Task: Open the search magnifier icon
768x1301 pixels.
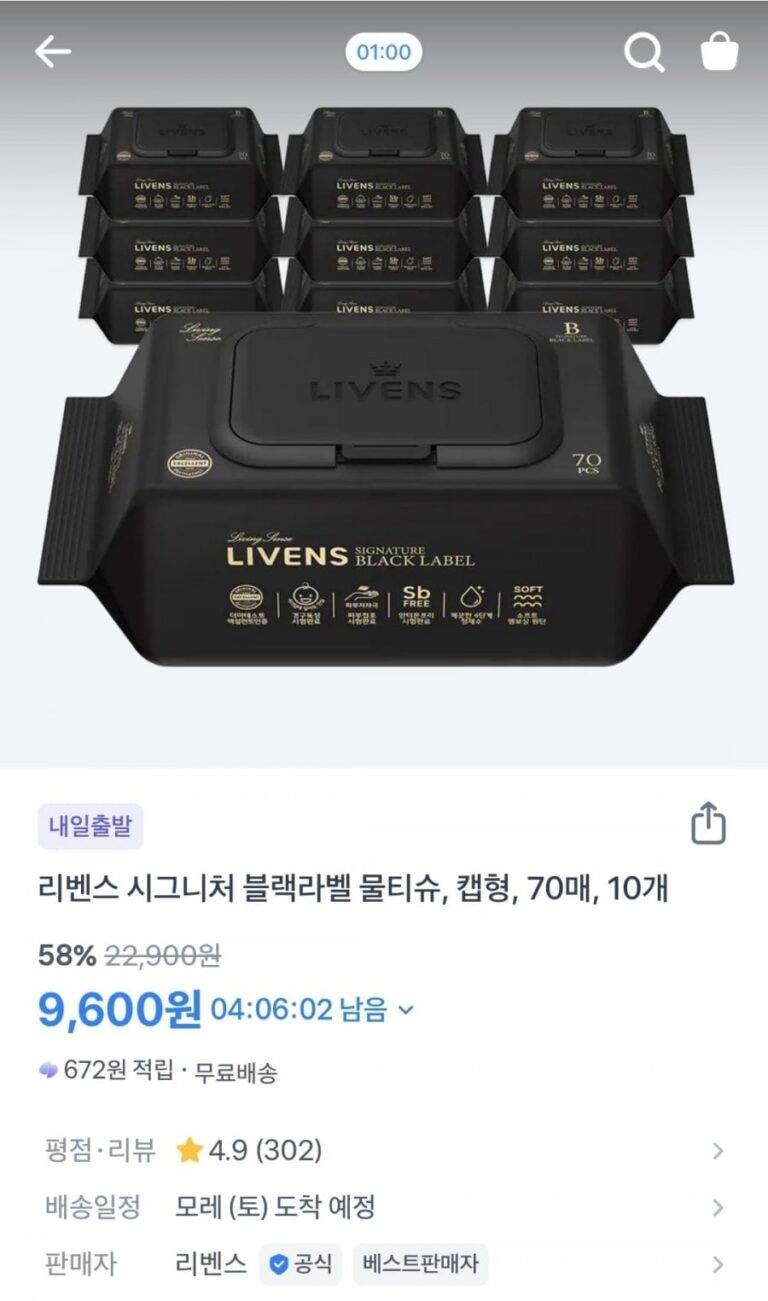Action: [644, 52]
